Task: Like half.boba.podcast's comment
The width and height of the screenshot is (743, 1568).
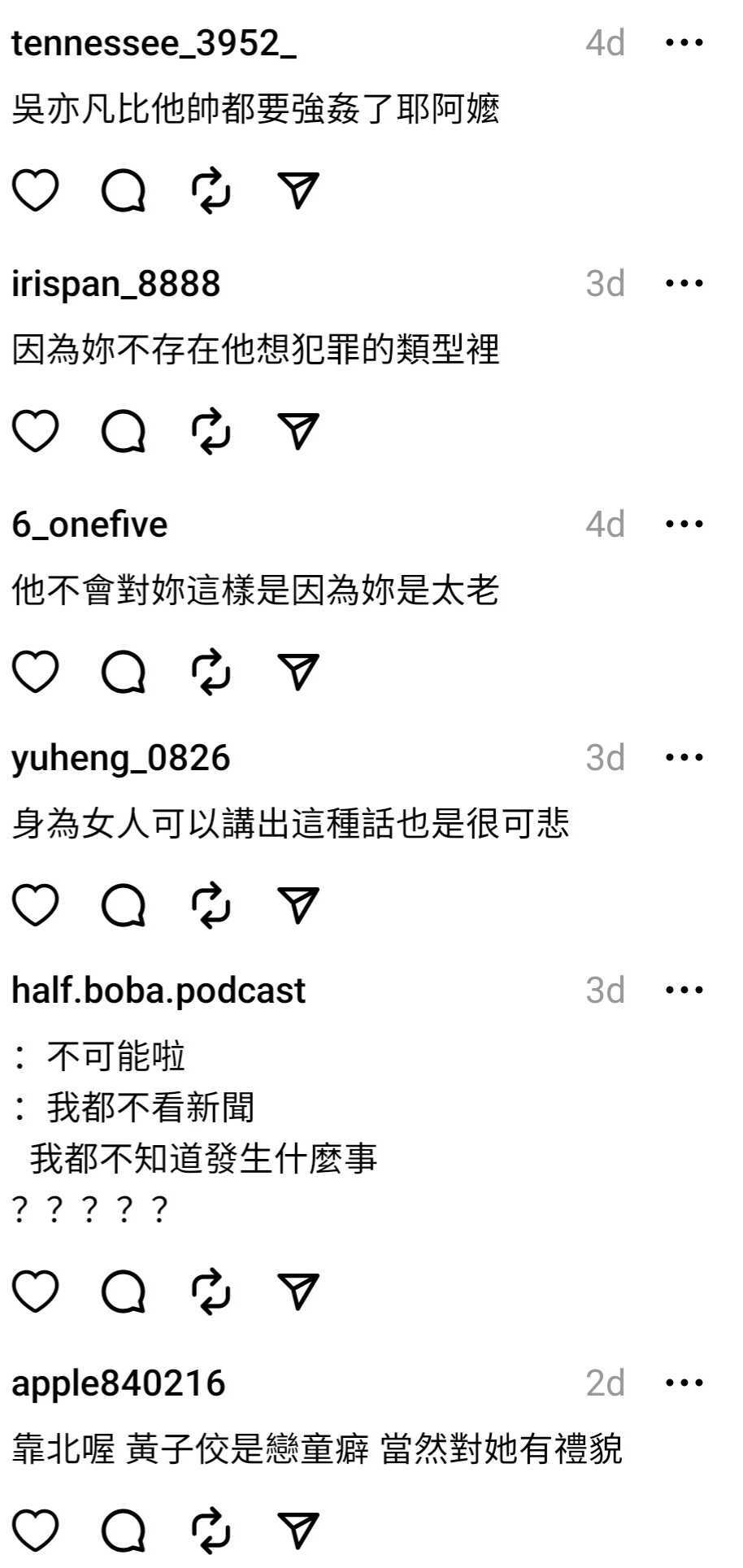Action: coord(36,1291)
